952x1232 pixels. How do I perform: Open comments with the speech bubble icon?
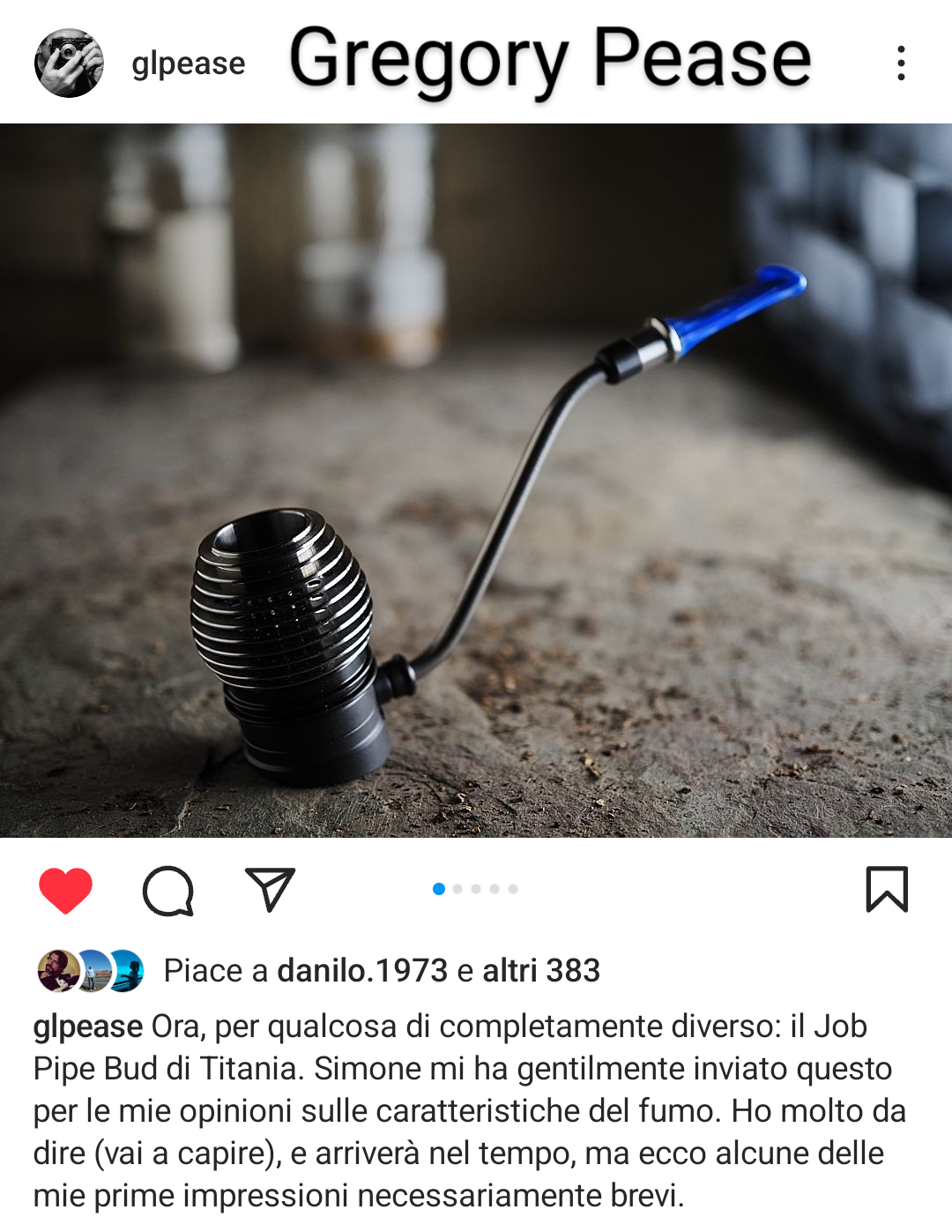[x=167, y=890]
